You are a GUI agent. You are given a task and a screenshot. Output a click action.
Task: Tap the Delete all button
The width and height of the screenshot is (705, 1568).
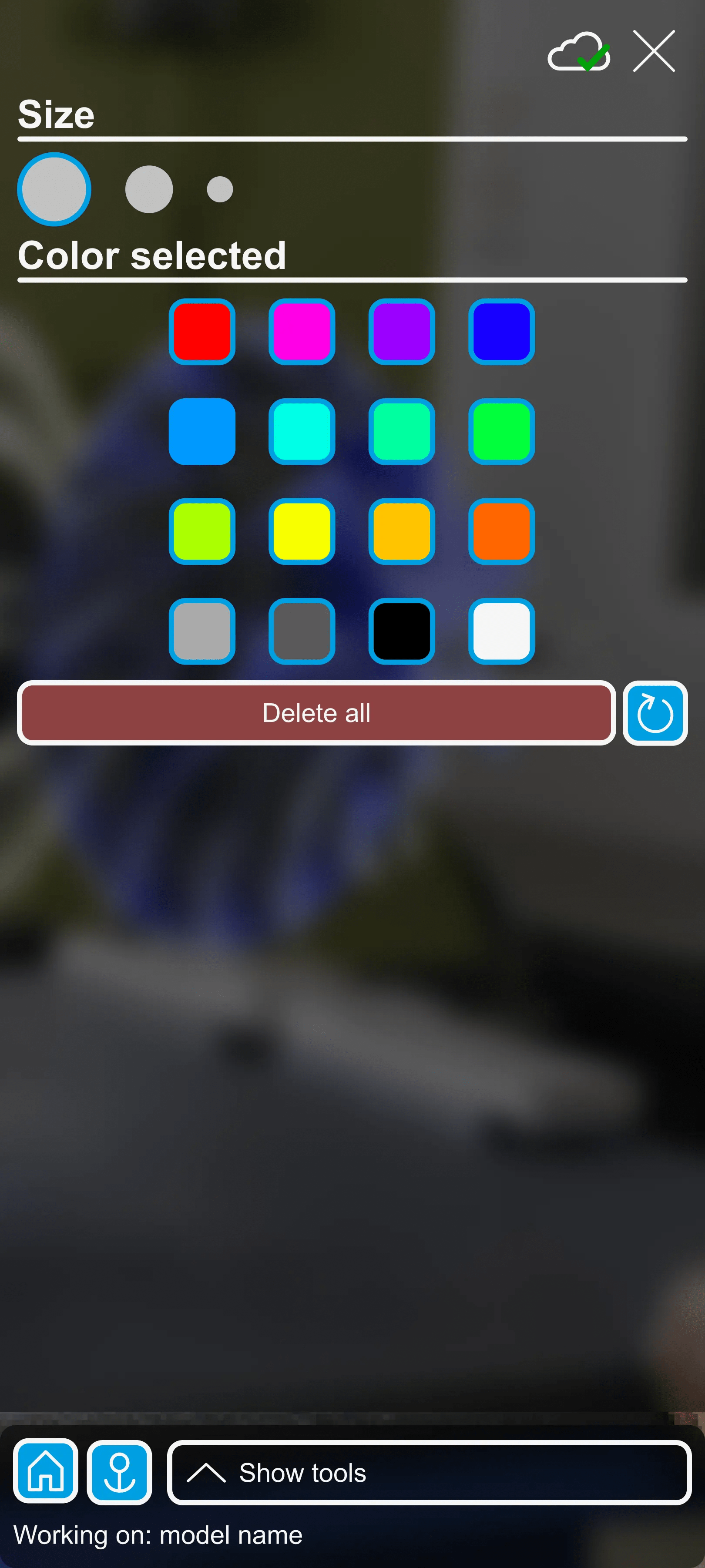click(x=316, y=713)
